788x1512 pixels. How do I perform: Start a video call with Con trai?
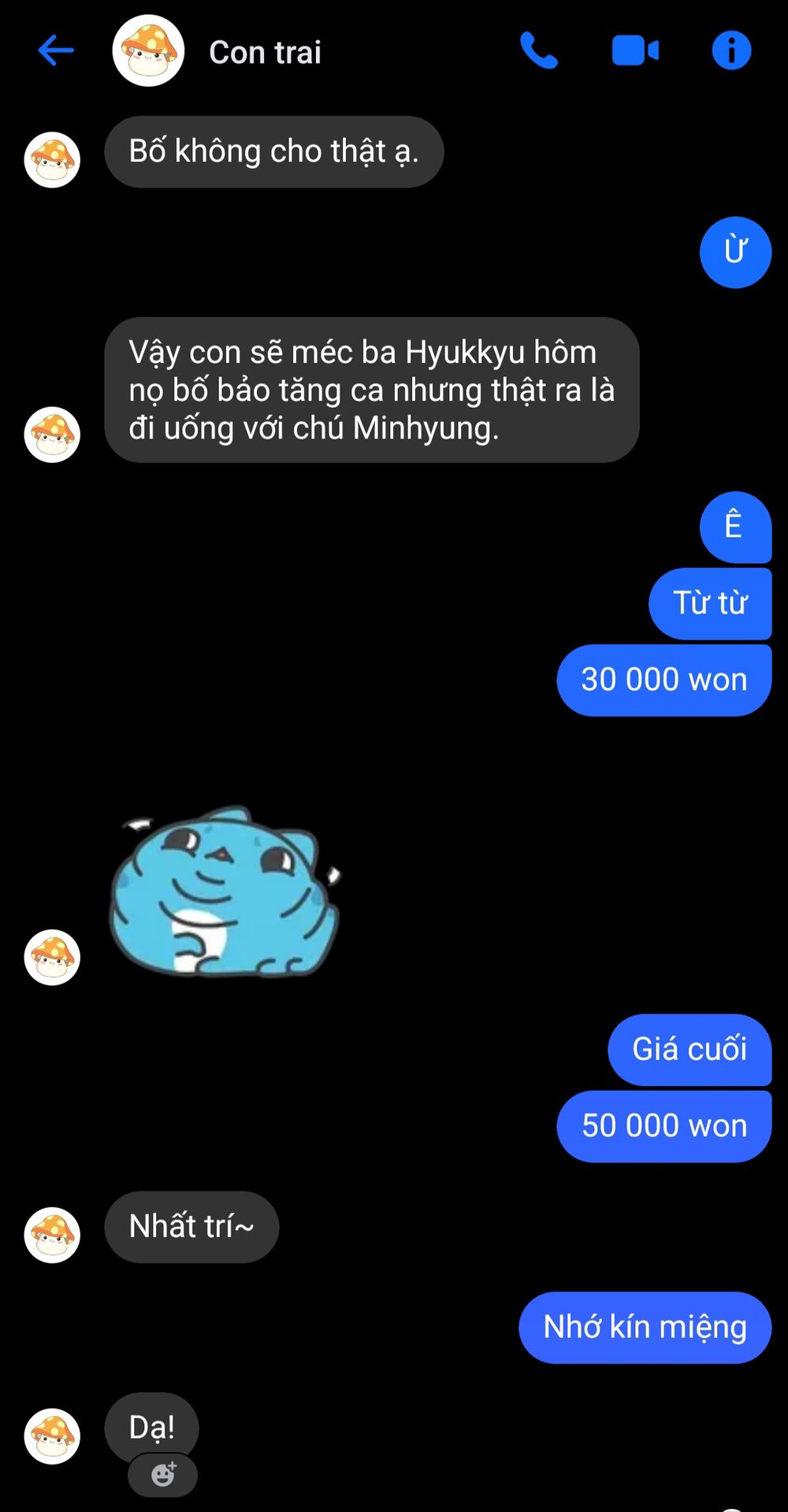pyautogui.click(x=635, y=51)
